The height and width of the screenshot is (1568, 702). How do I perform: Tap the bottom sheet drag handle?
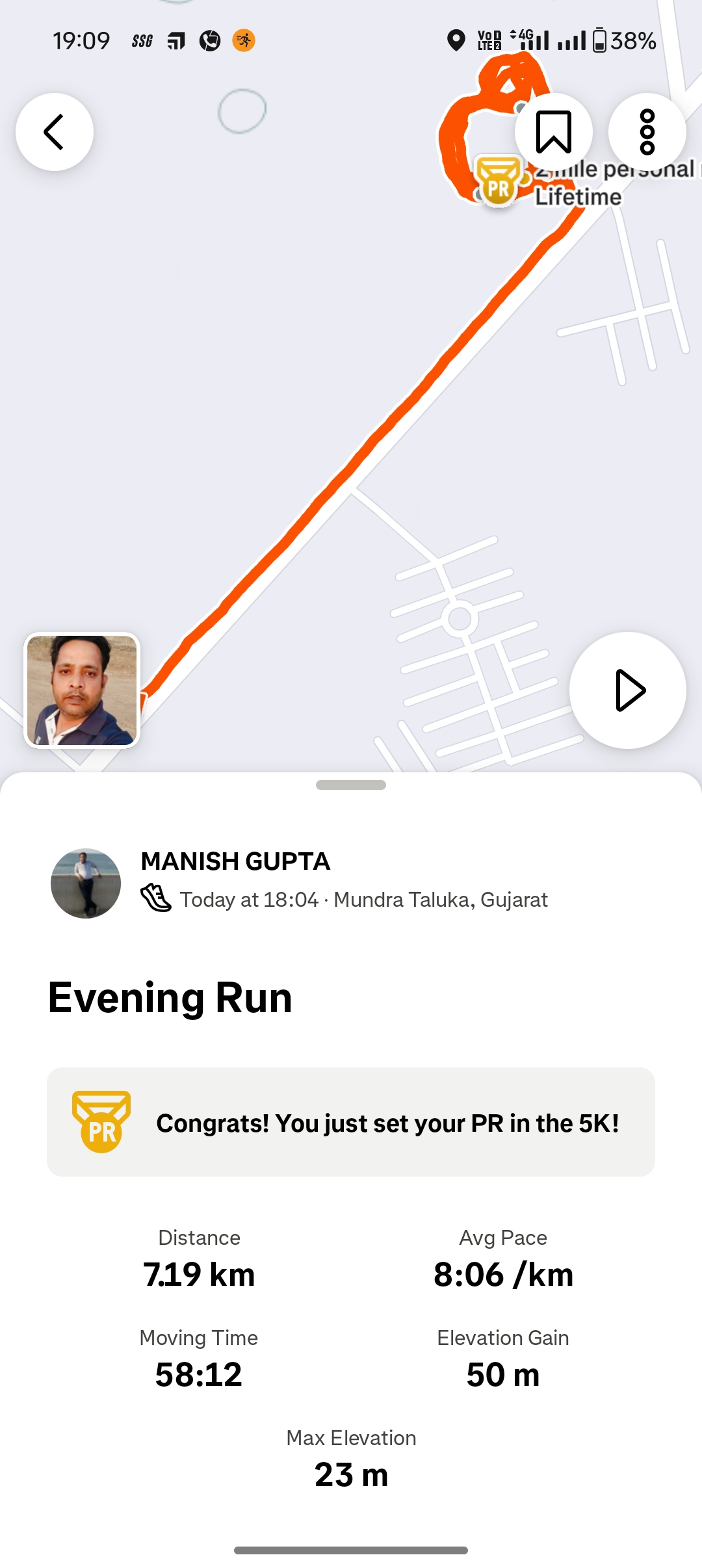[x=351, y=785]
